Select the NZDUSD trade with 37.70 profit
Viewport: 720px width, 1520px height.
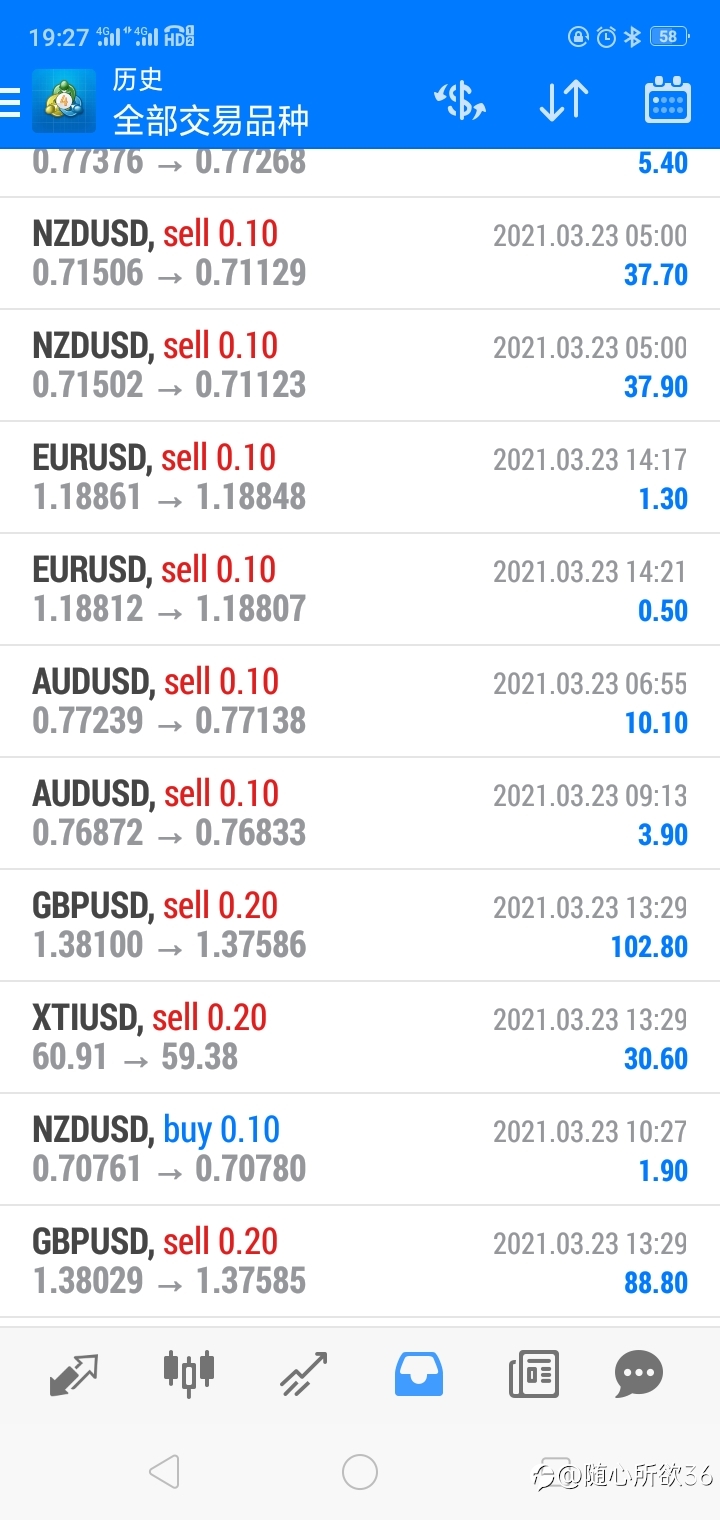point(360,253)
